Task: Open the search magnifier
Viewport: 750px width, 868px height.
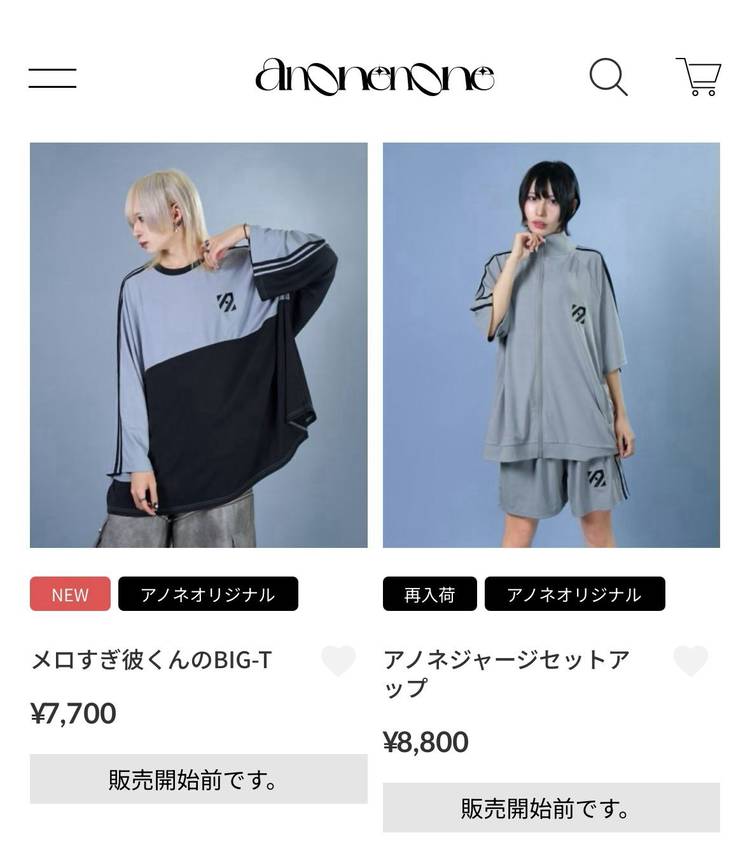Action: (x=608, y=77)
